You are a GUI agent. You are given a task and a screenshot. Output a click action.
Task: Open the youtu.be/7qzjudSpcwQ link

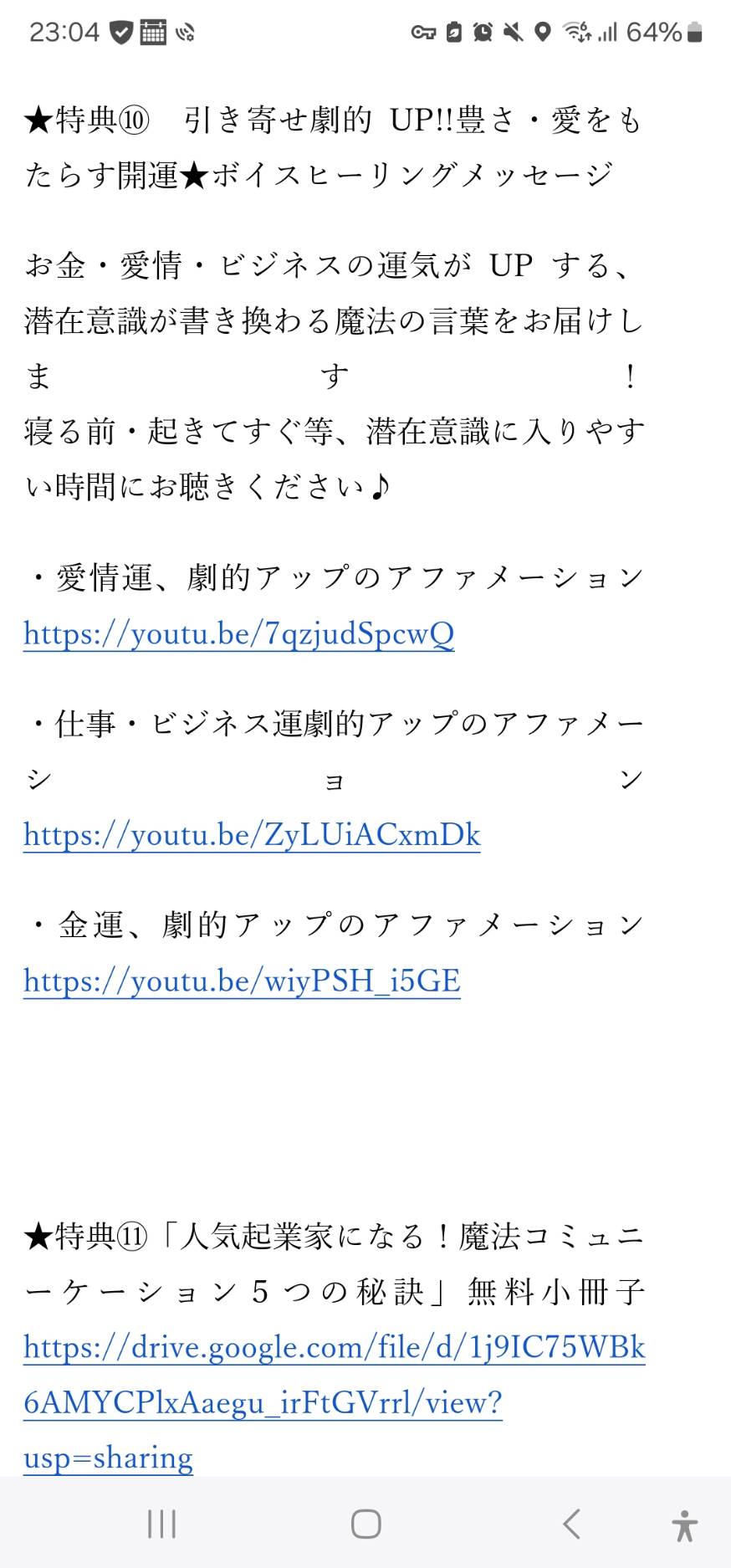pos(239,633)
